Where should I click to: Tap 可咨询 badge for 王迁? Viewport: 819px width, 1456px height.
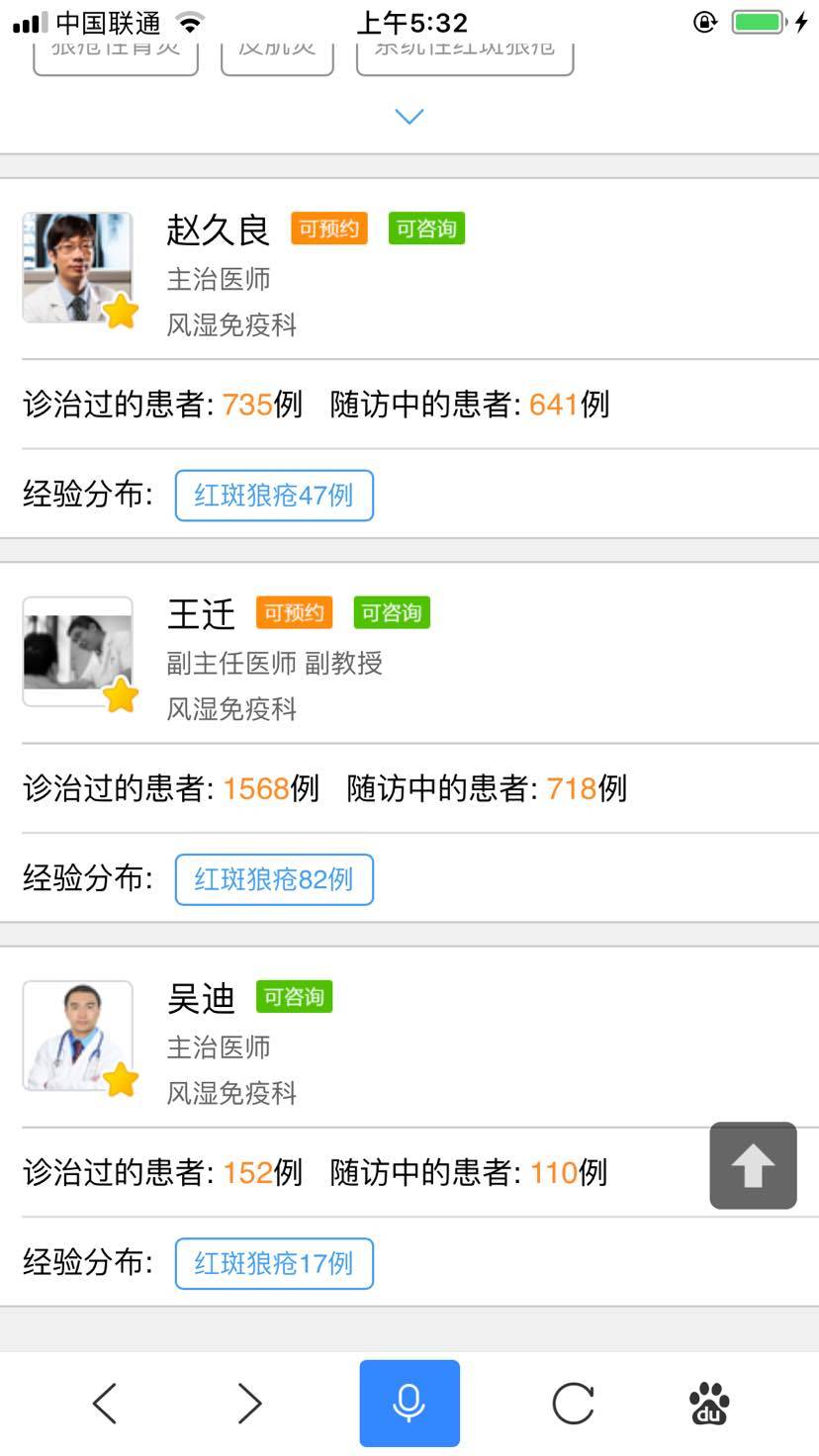391,612
